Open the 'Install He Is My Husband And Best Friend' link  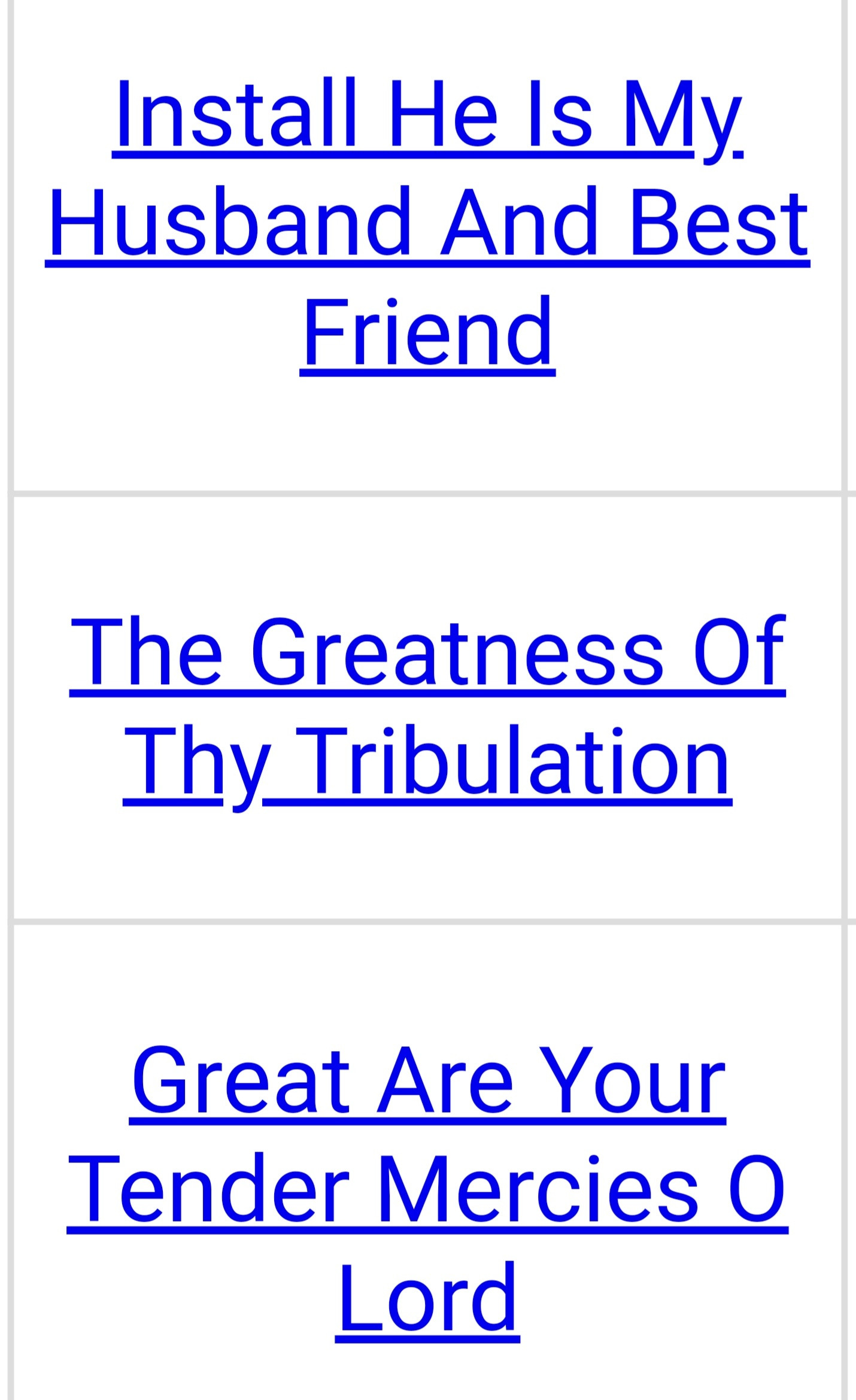point(427,221)
